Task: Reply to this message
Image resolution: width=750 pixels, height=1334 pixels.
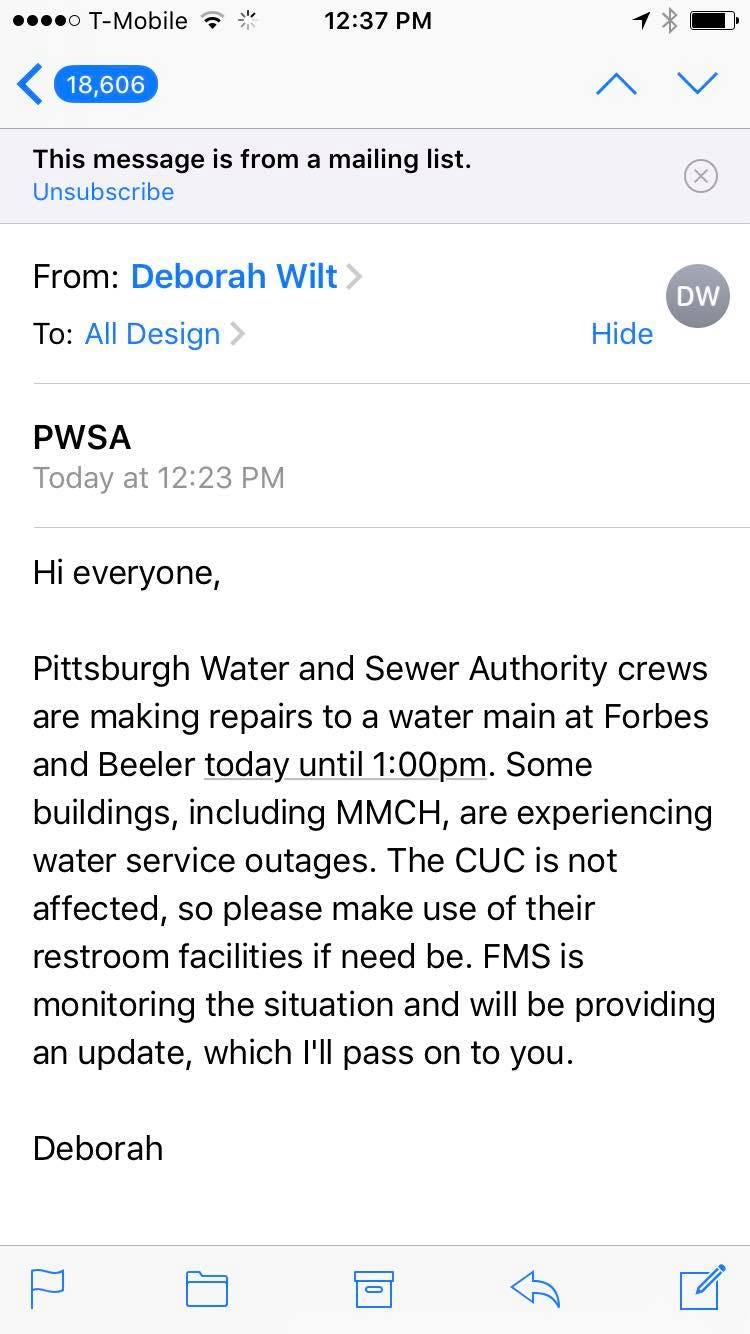Action: click(535, 1288)
